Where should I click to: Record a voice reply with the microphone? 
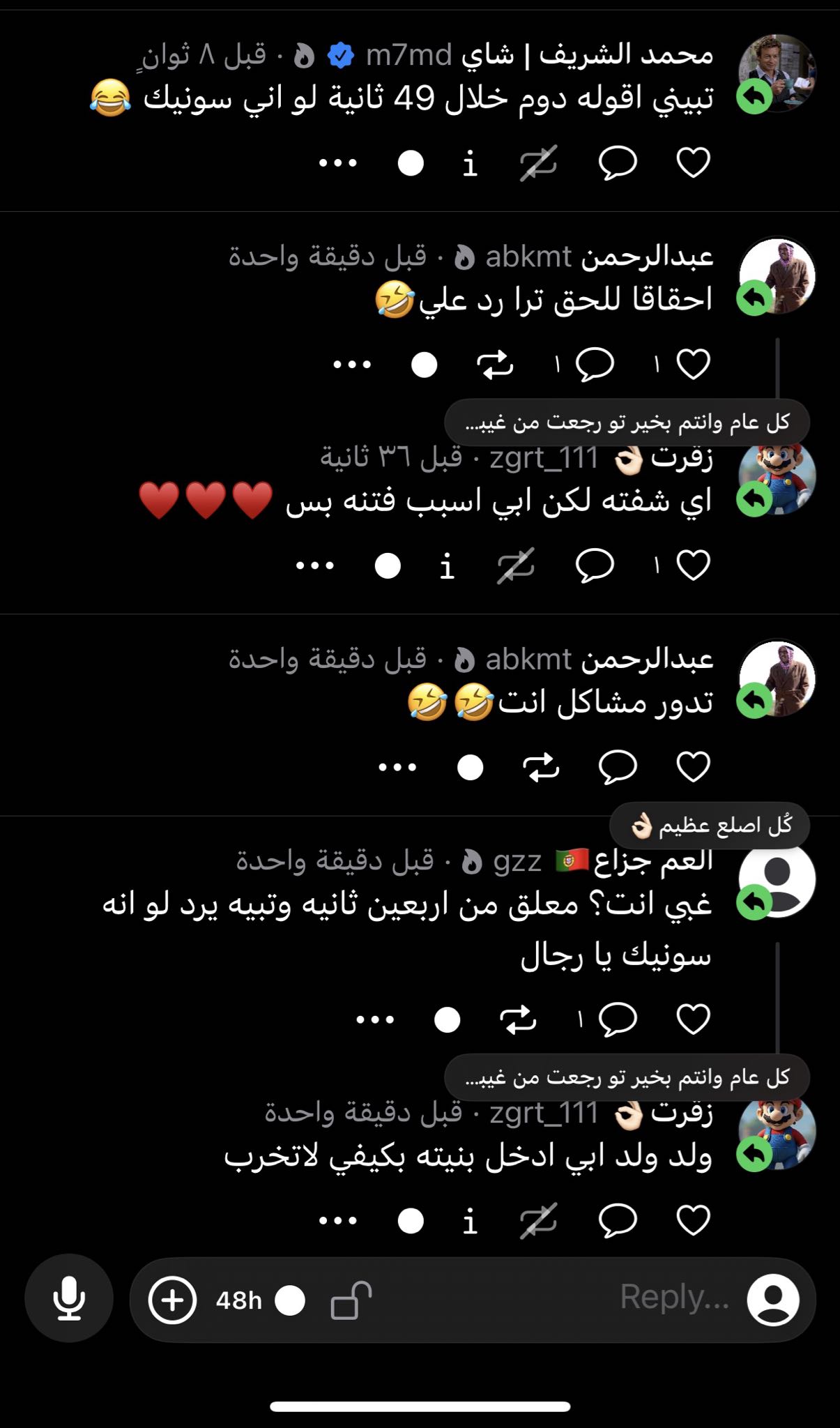click(69, 1298)
